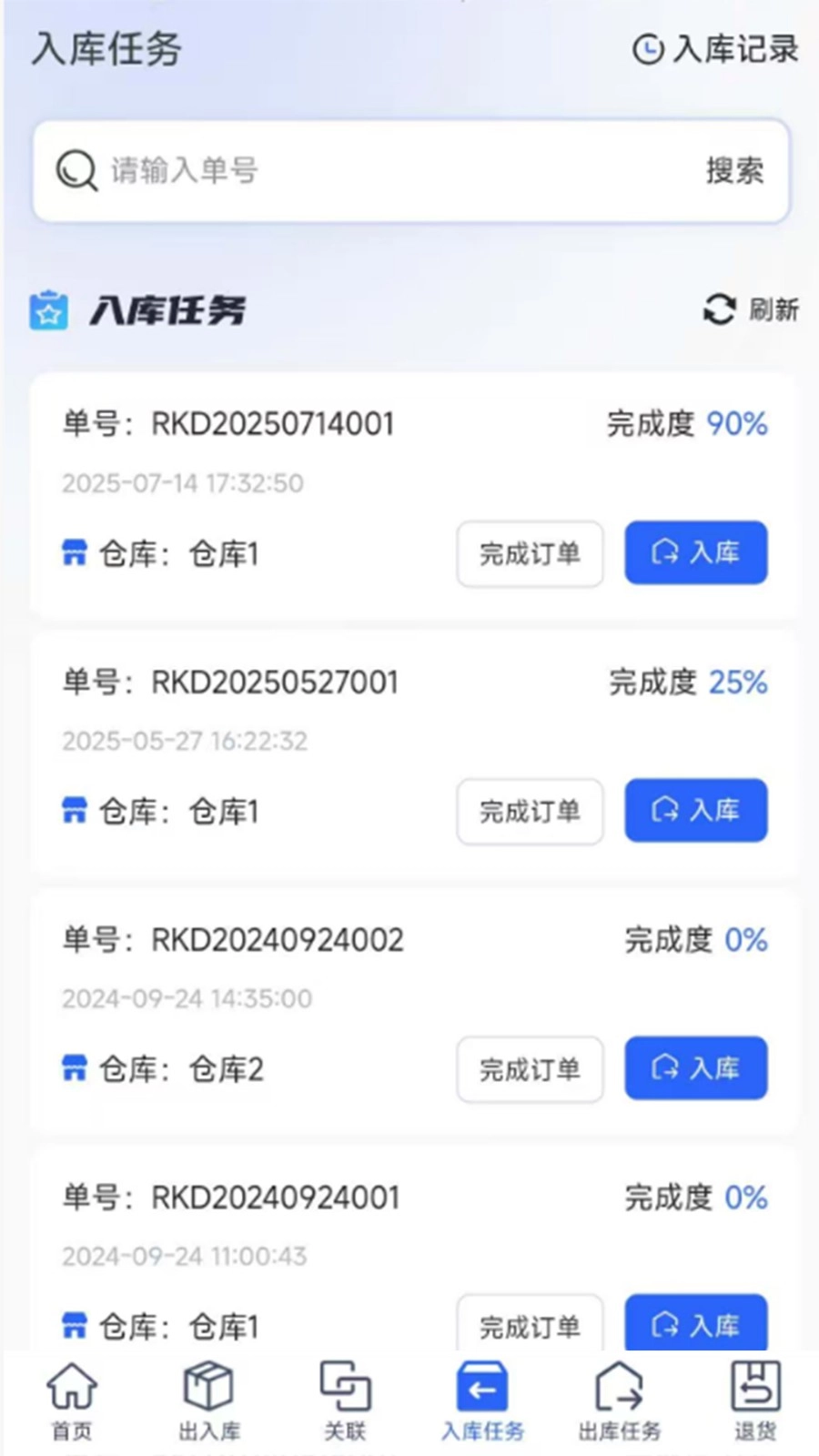
Task: Tap the 入库 button on RKD20240924002
Action: point(695,1069)
